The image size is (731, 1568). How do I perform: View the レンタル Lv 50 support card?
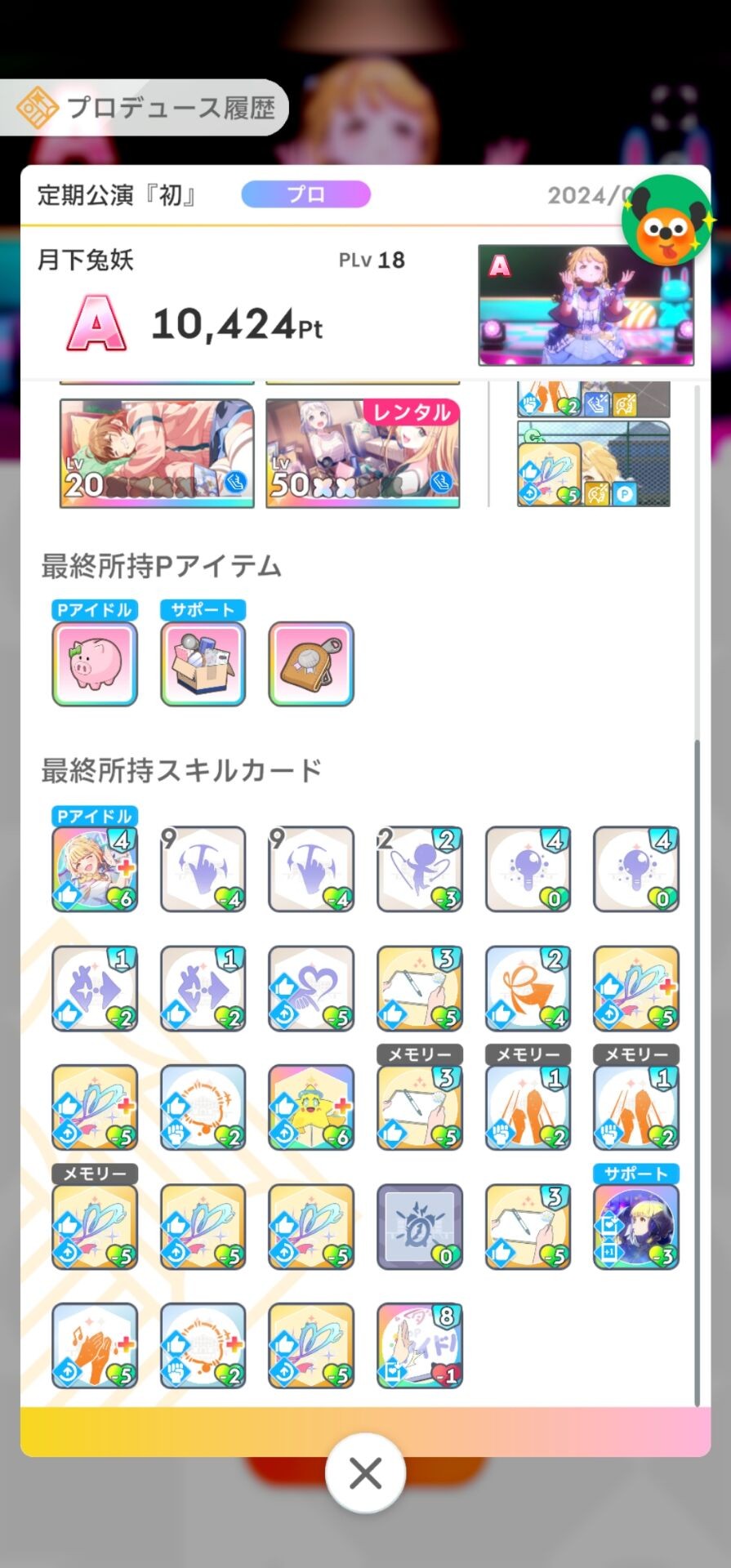coord(363,453)
